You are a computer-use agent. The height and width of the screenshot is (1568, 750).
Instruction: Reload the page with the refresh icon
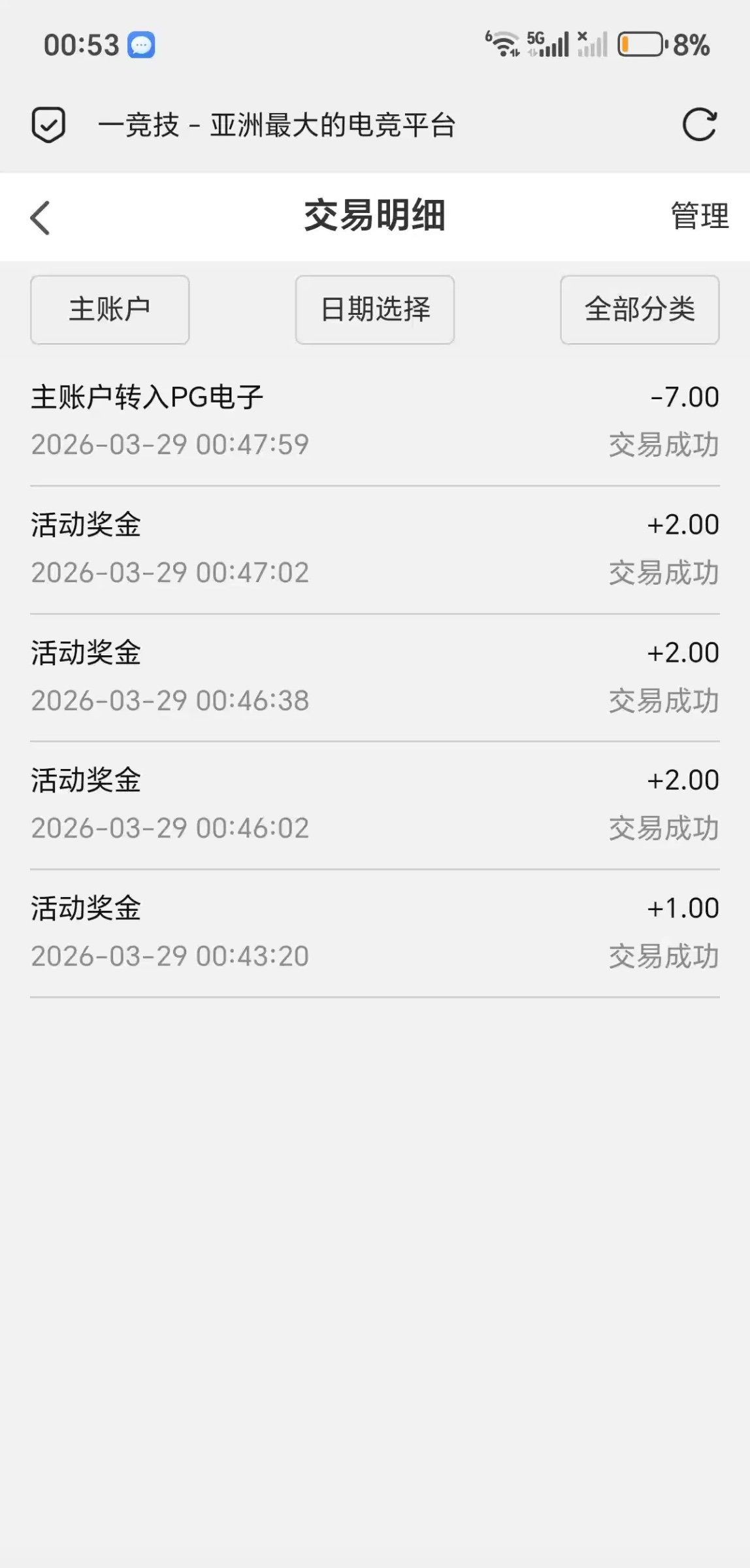[x=699, y=124]
